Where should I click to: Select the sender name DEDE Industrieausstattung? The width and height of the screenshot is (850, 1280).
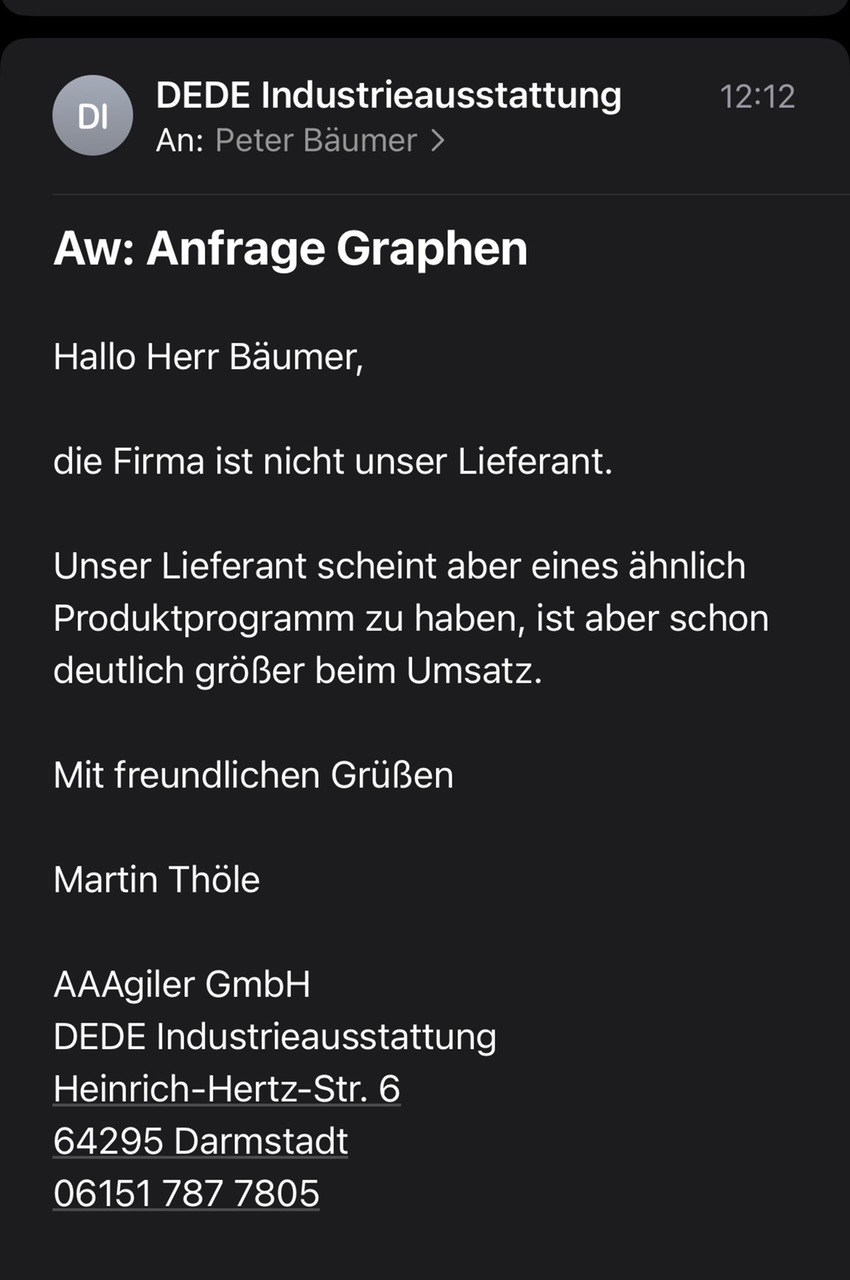pyautogui.click(x=388, y=94)
